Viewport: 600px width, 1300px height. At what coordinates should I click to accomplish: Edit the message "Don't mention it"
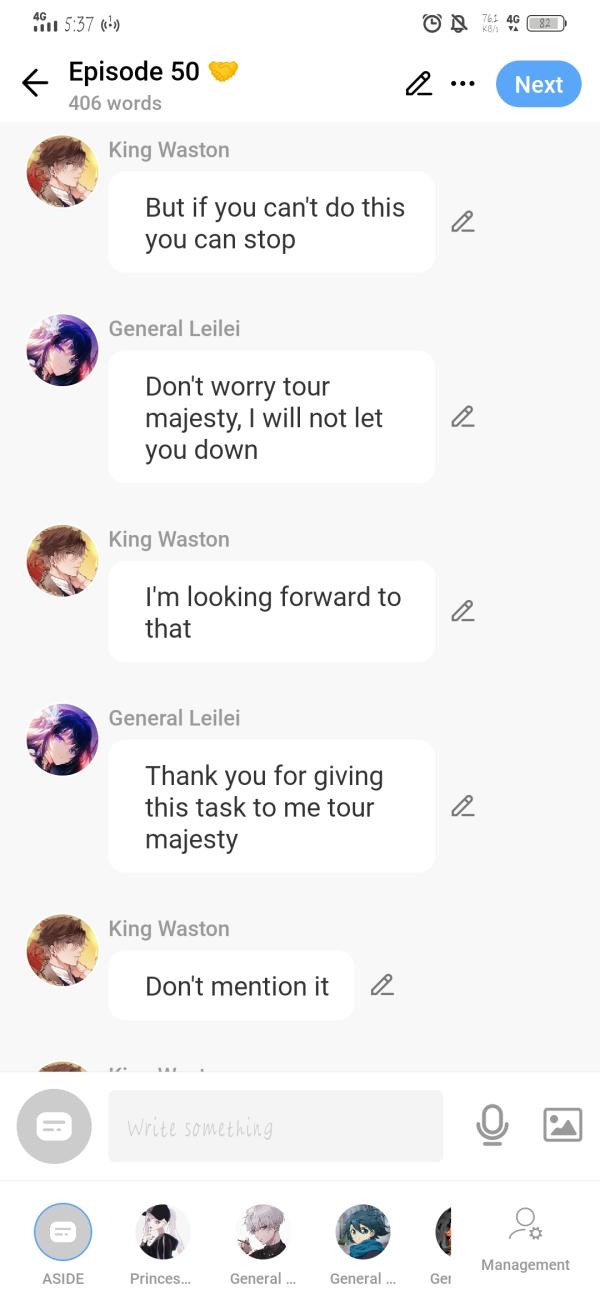click(x=381, y=986)
